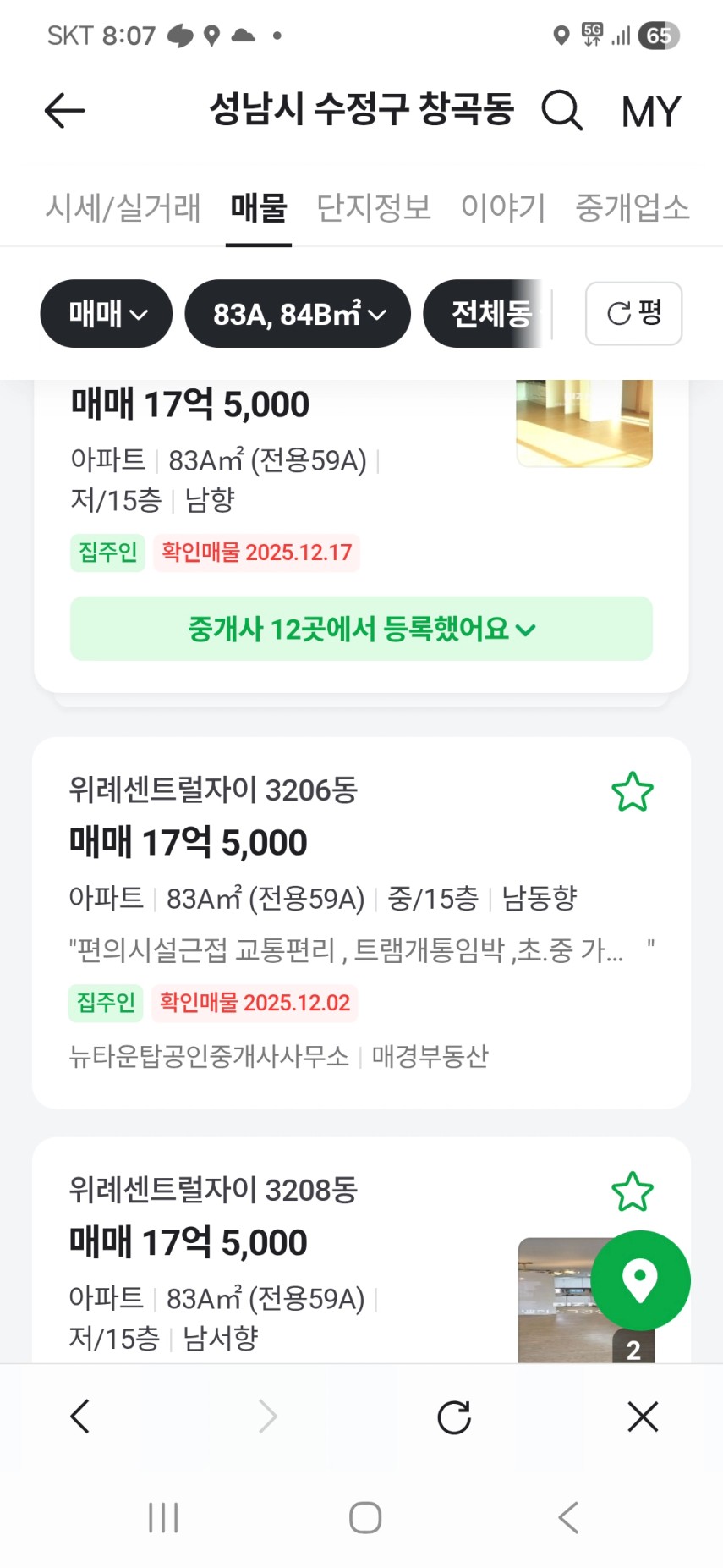The height and width of the screenshot is (1568, 723).
Task: Switch to the 단지정보 tab
Action: (374, 208)
